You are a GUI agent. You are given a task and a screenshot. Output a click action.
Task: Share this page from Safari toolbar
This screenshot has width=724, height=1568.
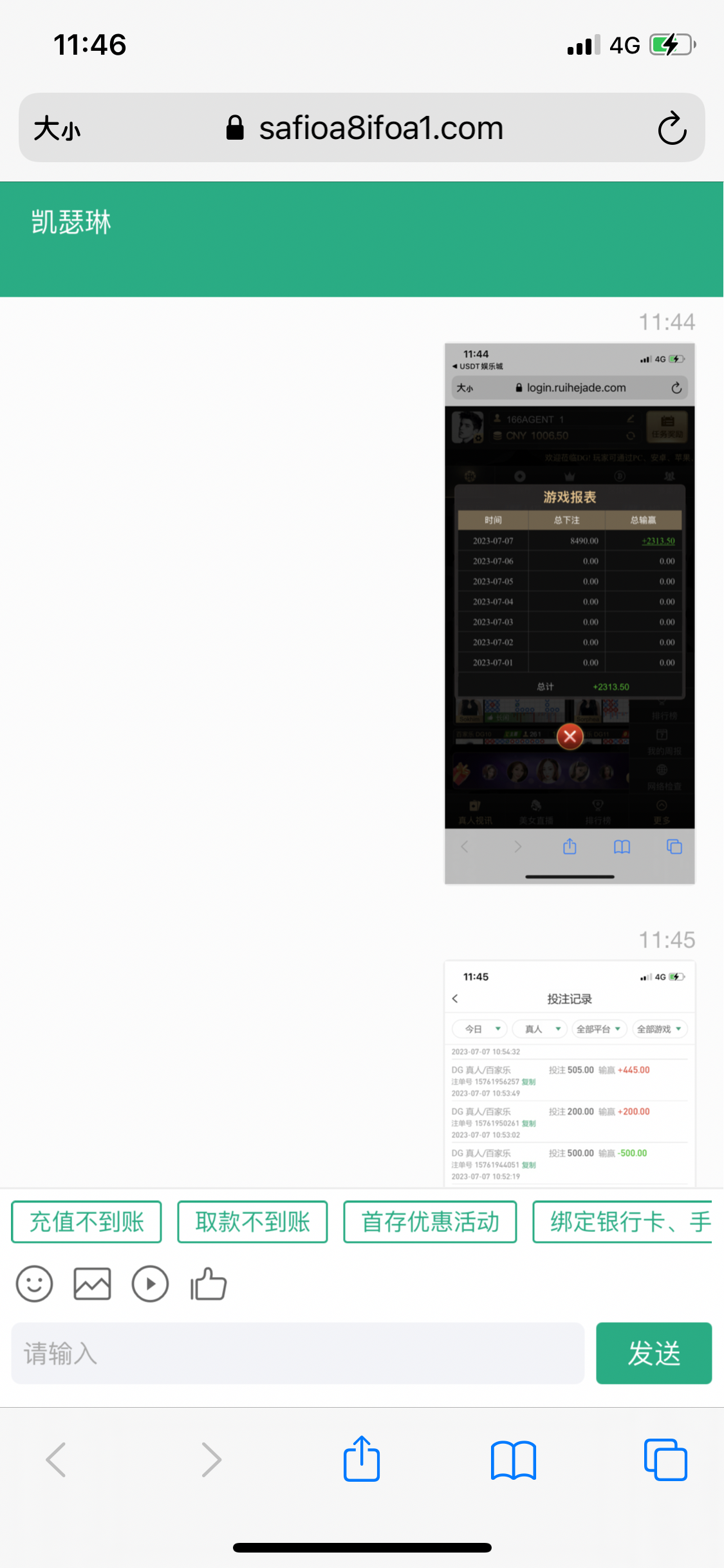point(362,1459)
